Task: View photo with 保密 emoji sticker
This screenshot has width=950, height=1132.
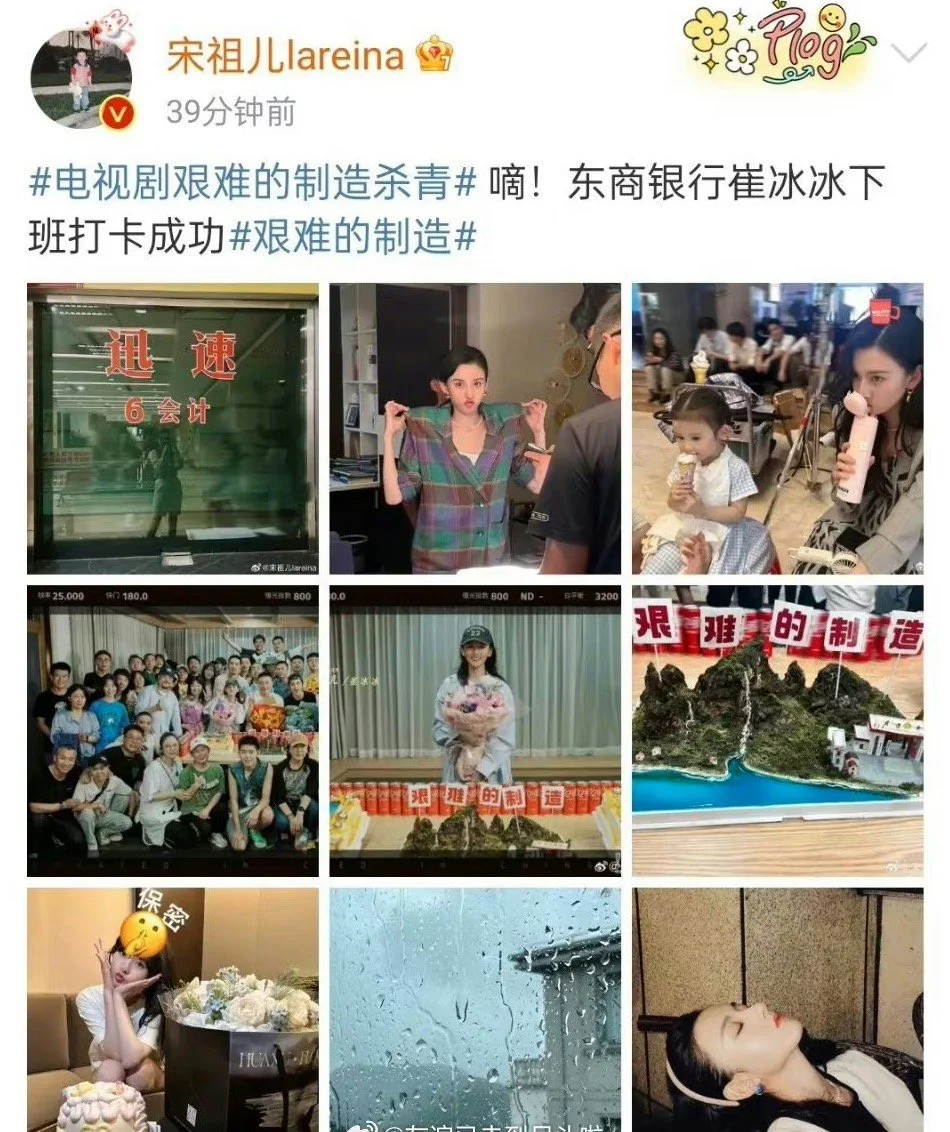Action: [173, 1010]
